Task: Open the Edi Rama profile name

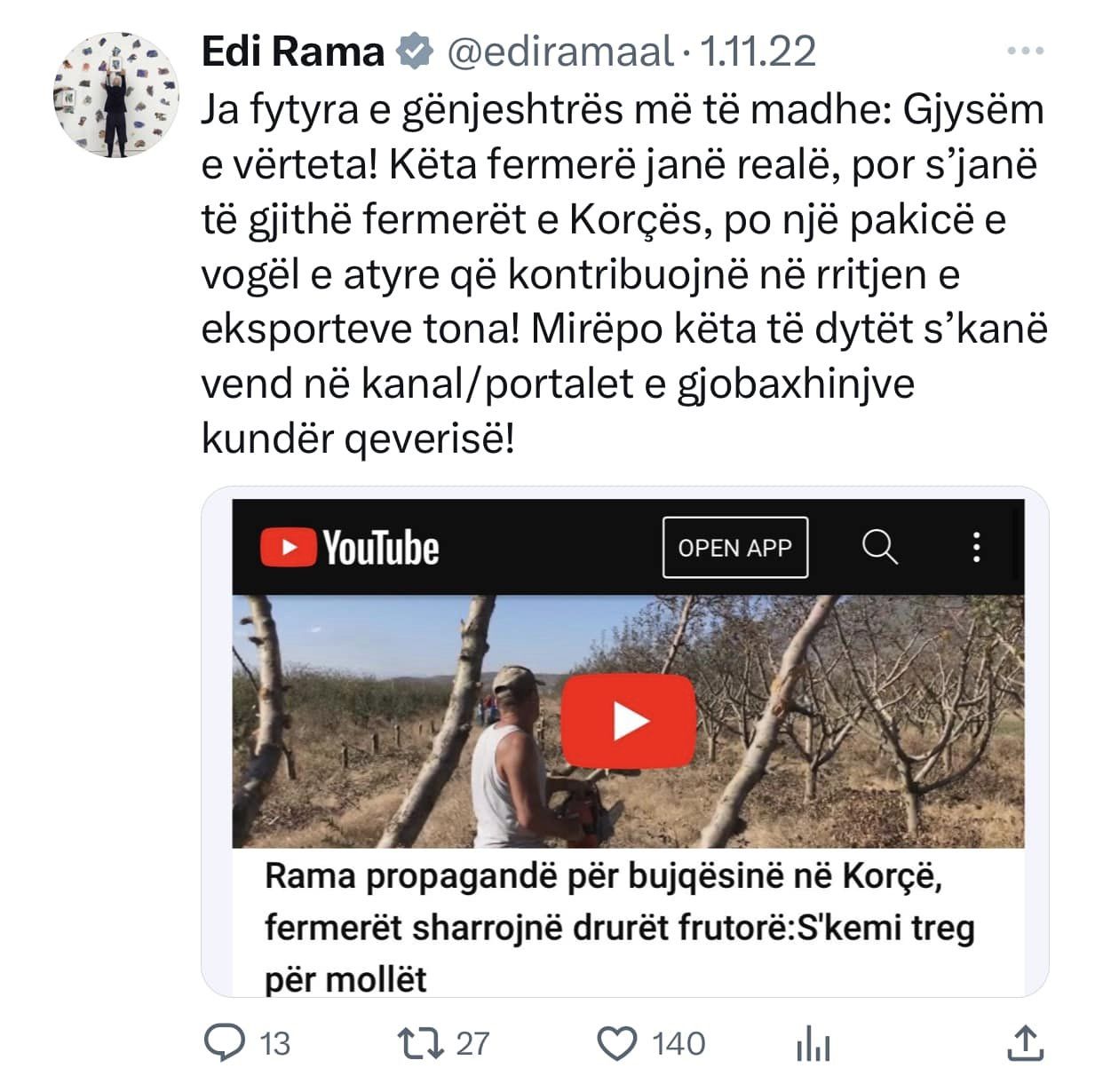Action: click(x=292, y=51)
